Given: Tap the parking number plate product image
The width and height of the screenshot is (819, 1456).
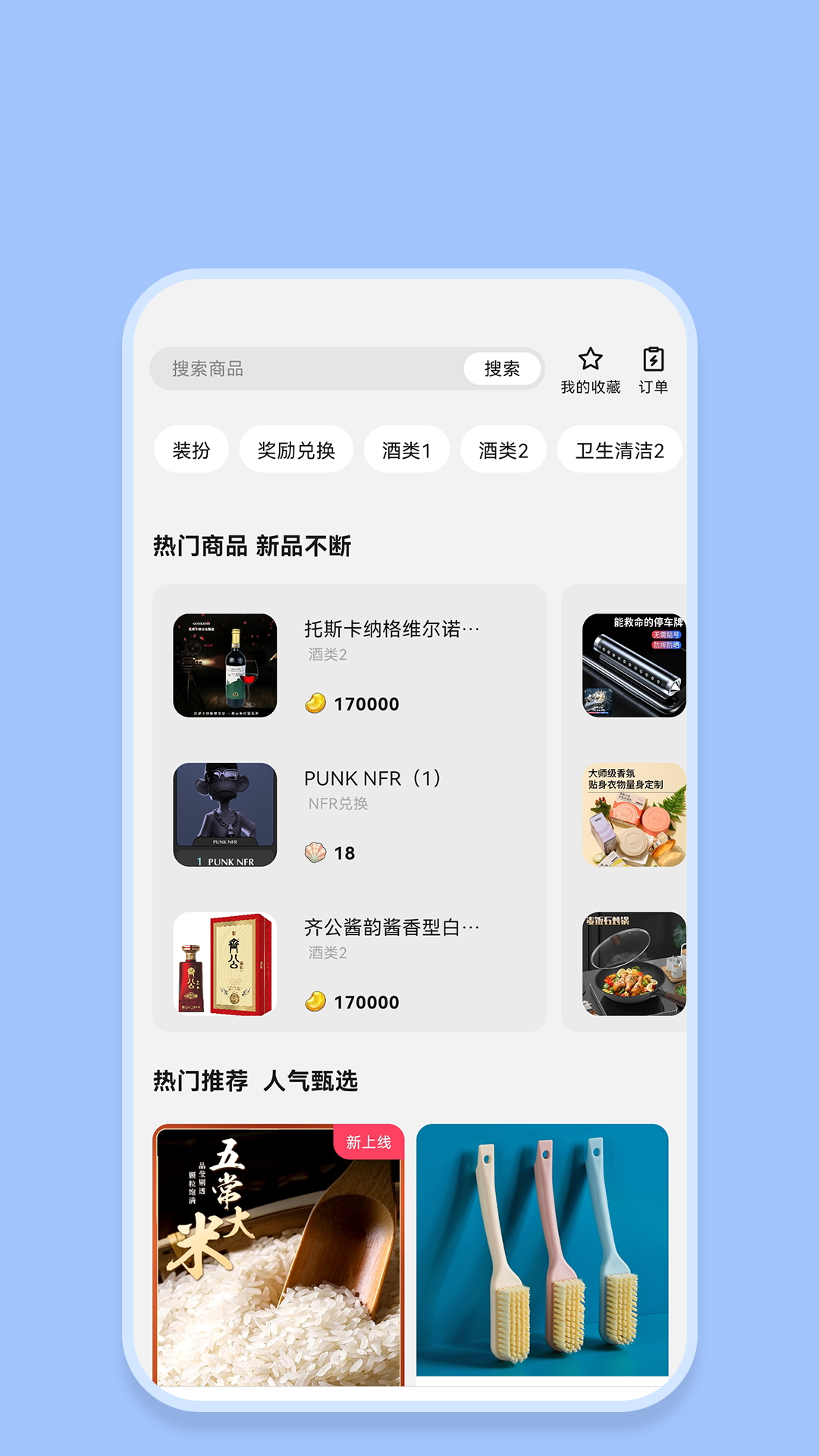Looking at the screenshot, I should point(635,666).
